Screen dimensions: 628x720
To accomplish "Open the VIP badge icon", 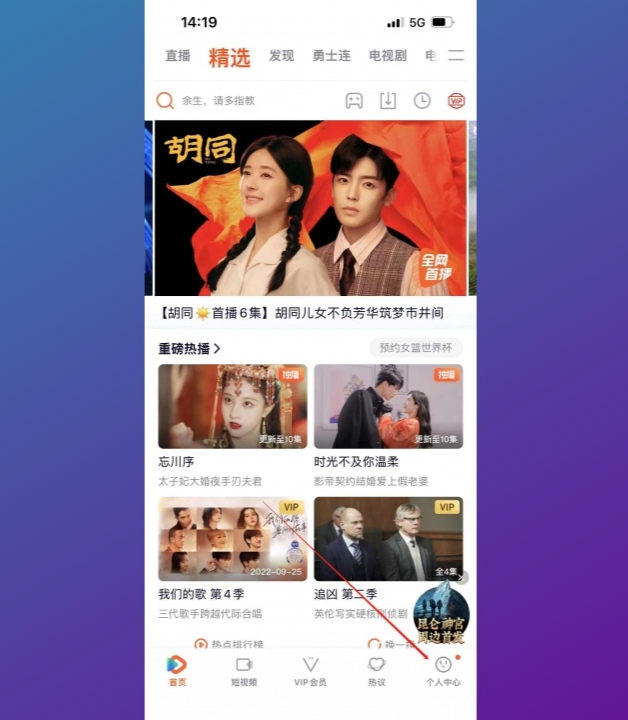I will tap(456, 100).
